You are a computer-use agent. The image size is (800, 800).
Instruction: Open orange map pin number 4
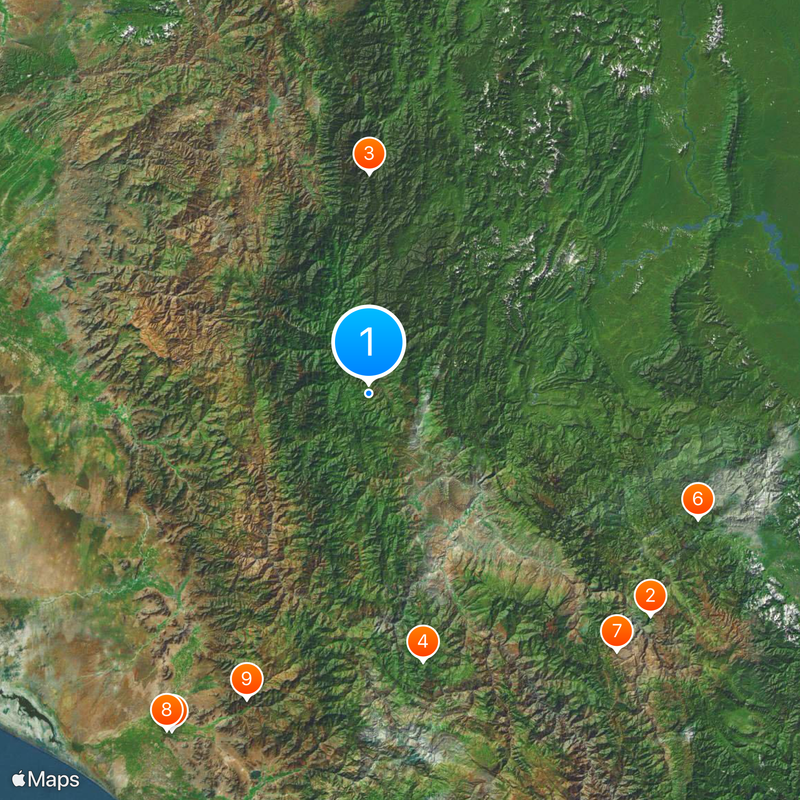423,641
